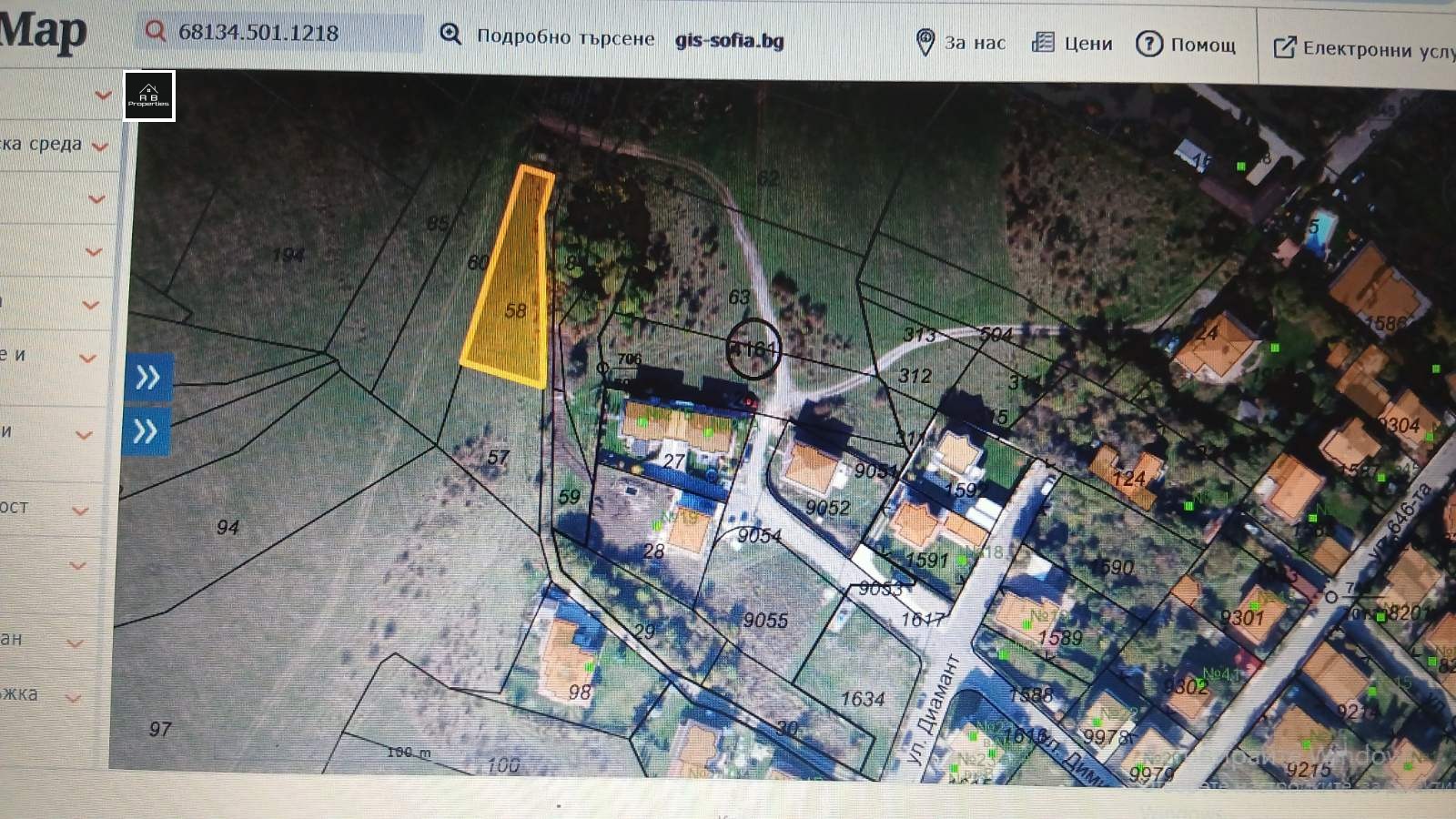1456x819 pixels.
Task: Expand the section ending in 'среда'
Action: click(x=100, y=146)
